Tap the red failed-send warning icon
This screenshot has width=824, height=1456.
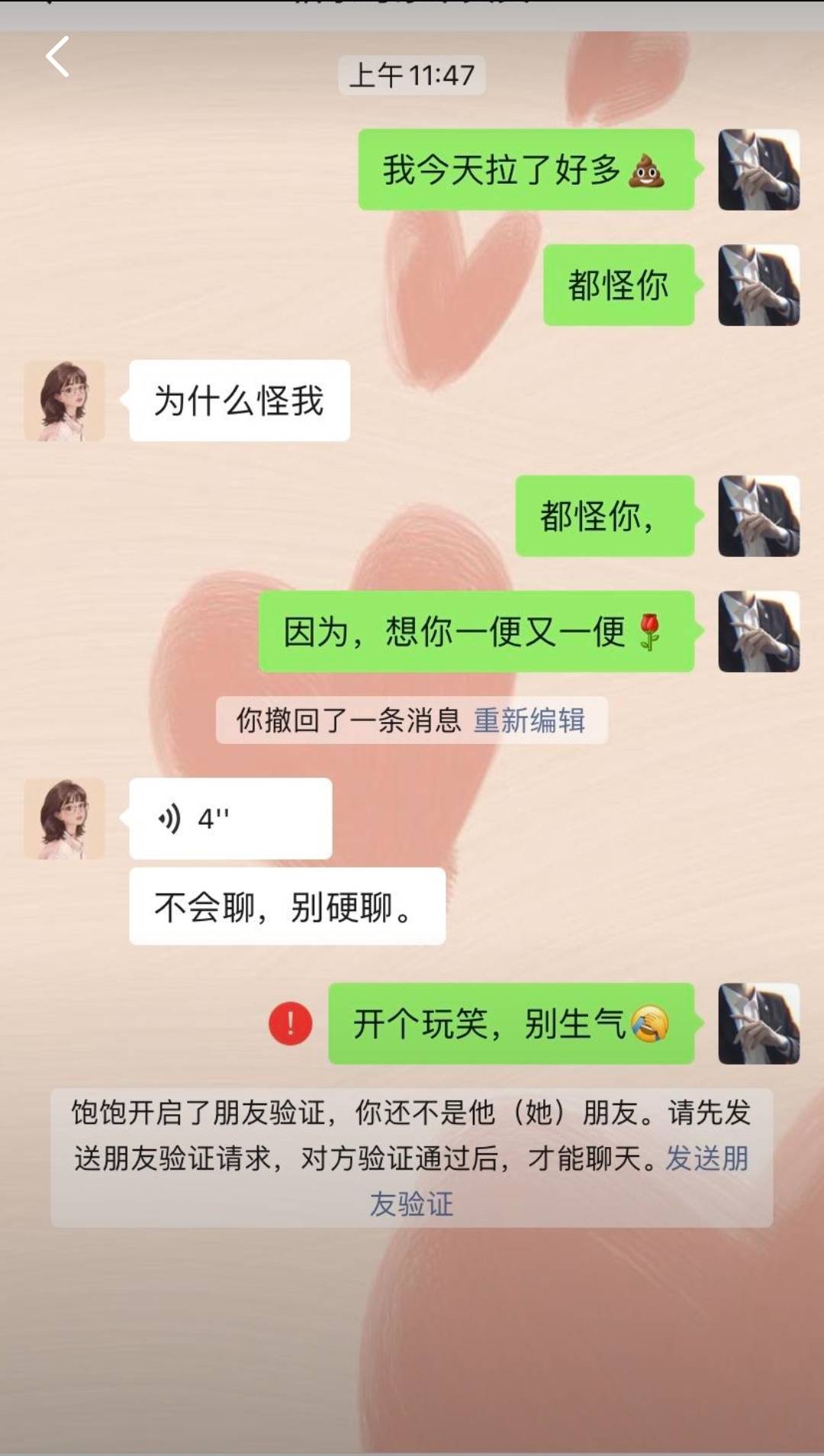click(291, 1024)
